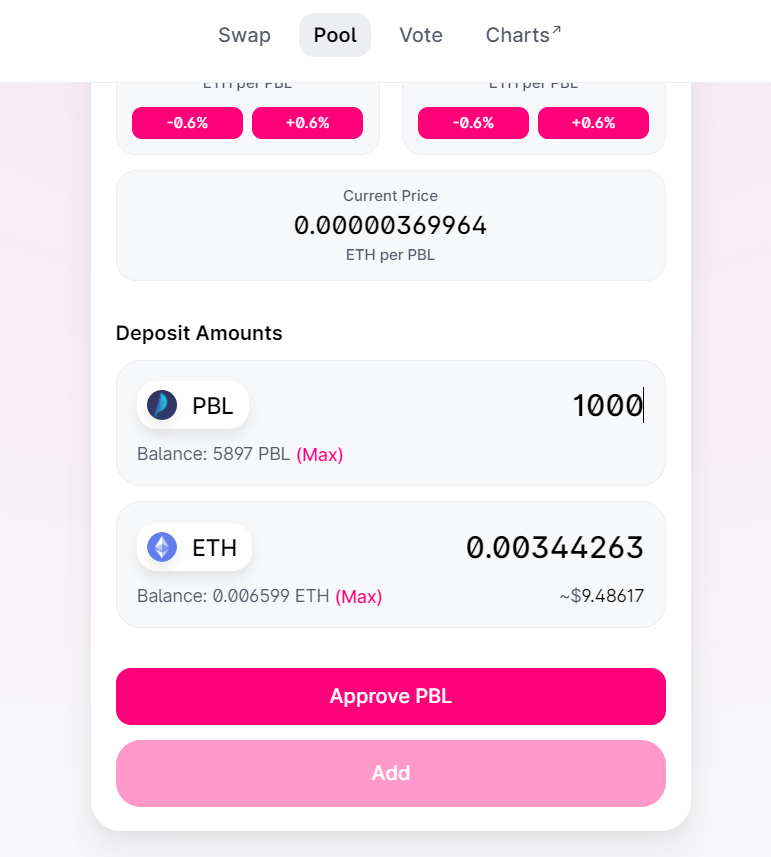
Task: Tap the Add liquidity button
Action: point(391,773)
